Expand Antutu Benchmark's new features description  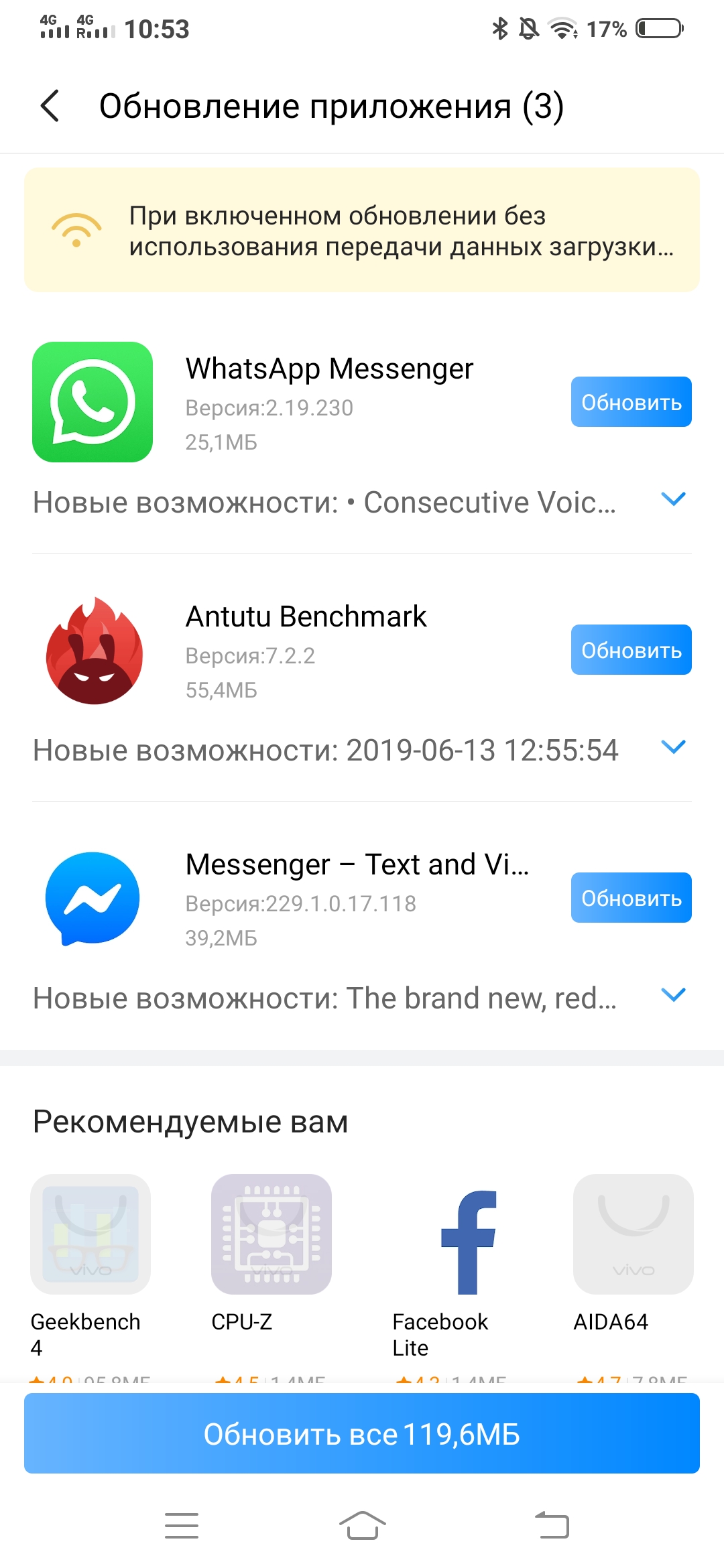[673, 747]
